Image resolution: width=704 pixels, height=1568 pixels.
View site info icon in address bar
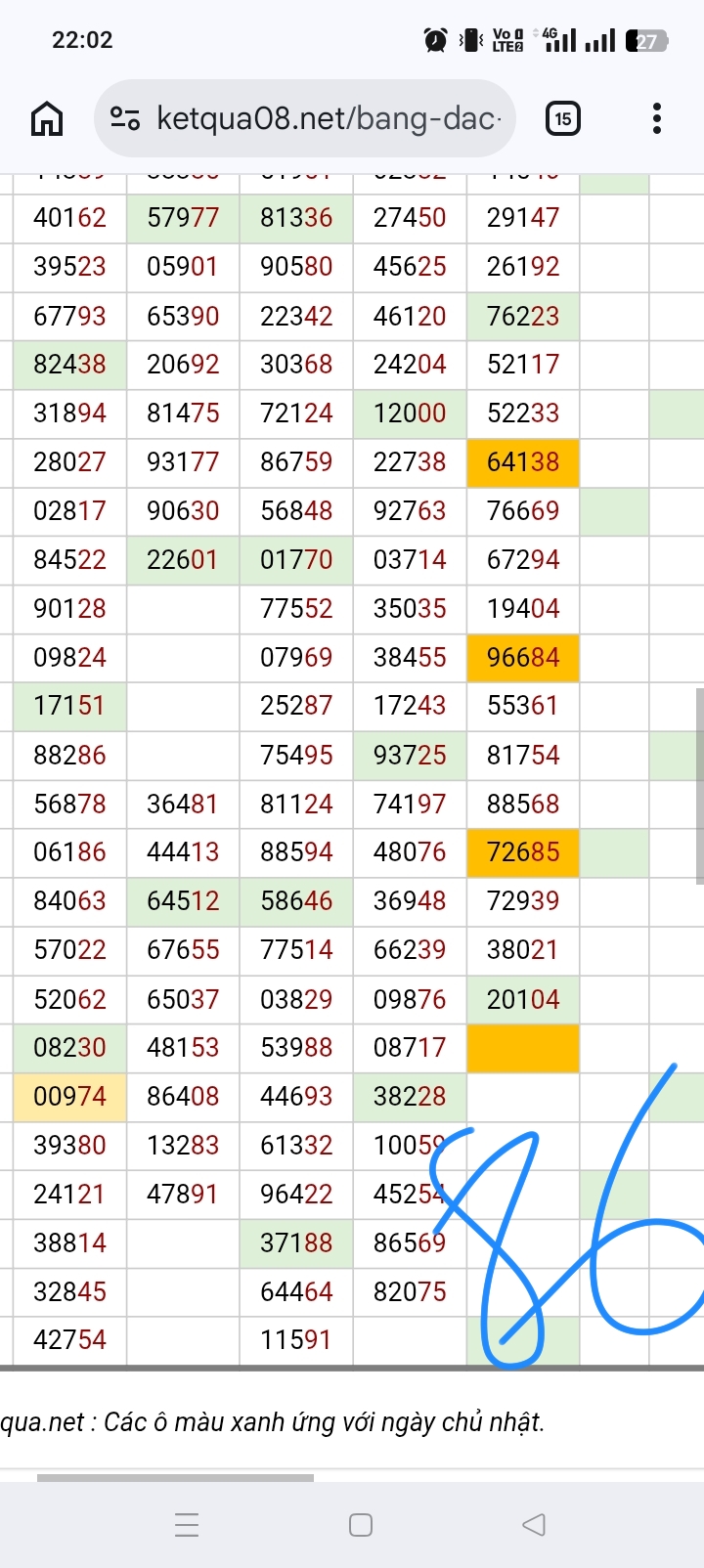point(124,118)
